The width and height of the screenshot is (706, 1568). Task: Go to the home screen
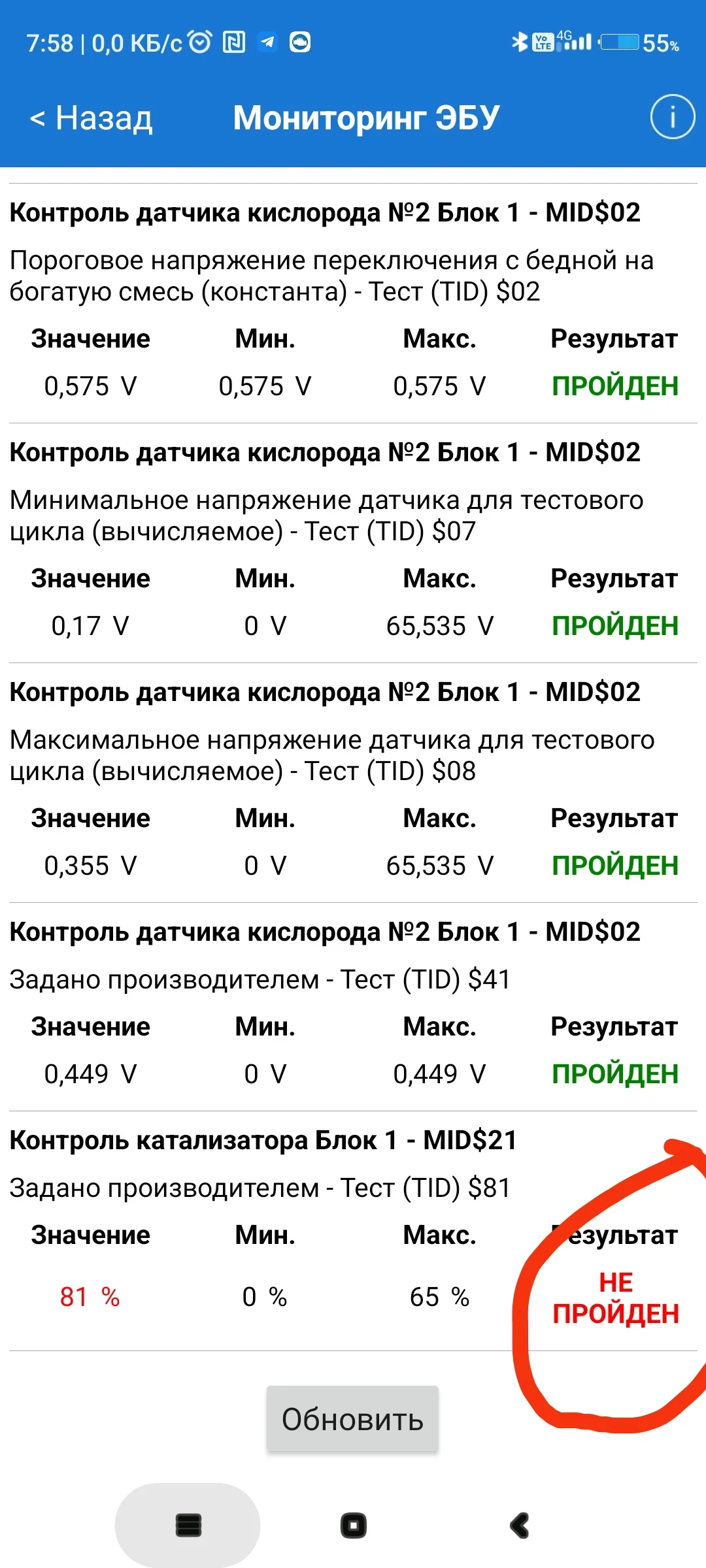click(354, 1526)
